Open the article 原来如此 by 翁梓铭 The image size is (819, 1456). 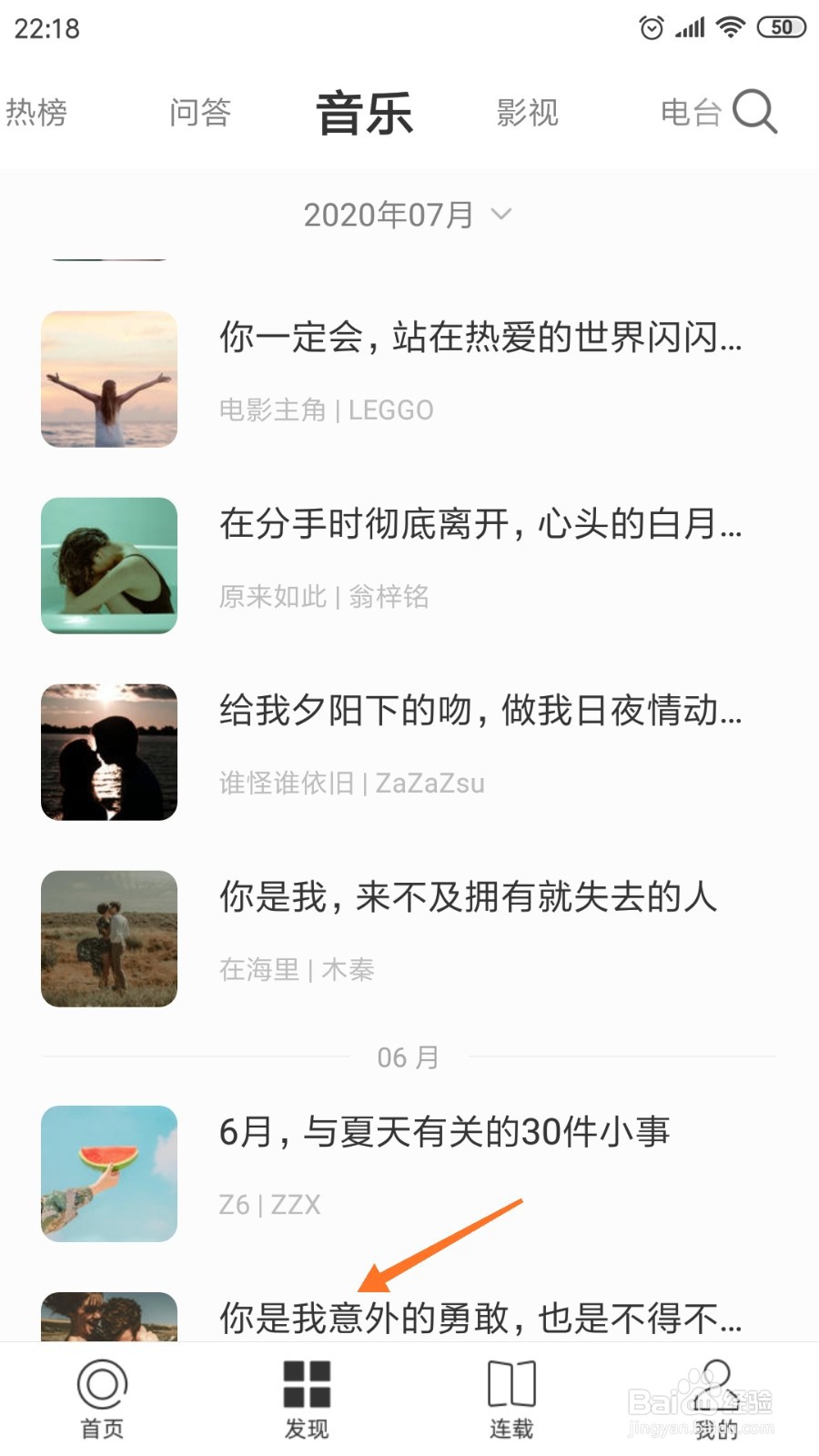pos(409,565)
